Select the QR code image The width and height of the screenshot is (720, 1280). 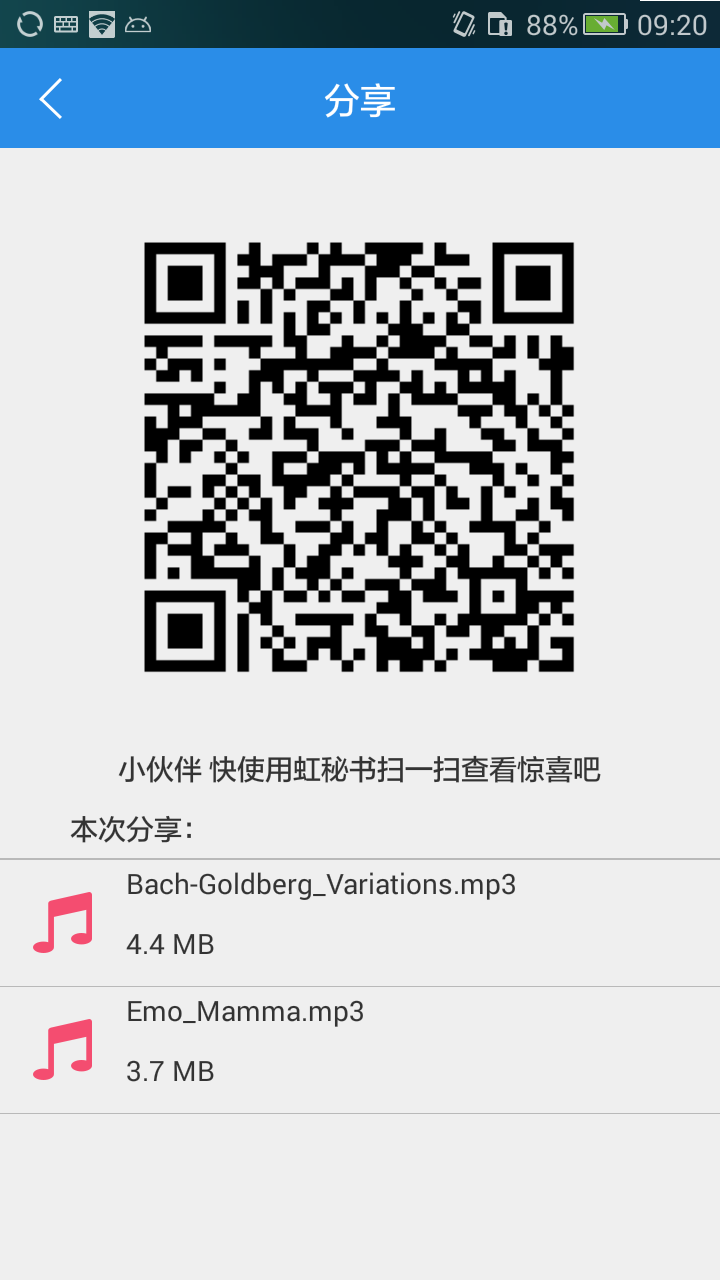(x=358, y=457)
